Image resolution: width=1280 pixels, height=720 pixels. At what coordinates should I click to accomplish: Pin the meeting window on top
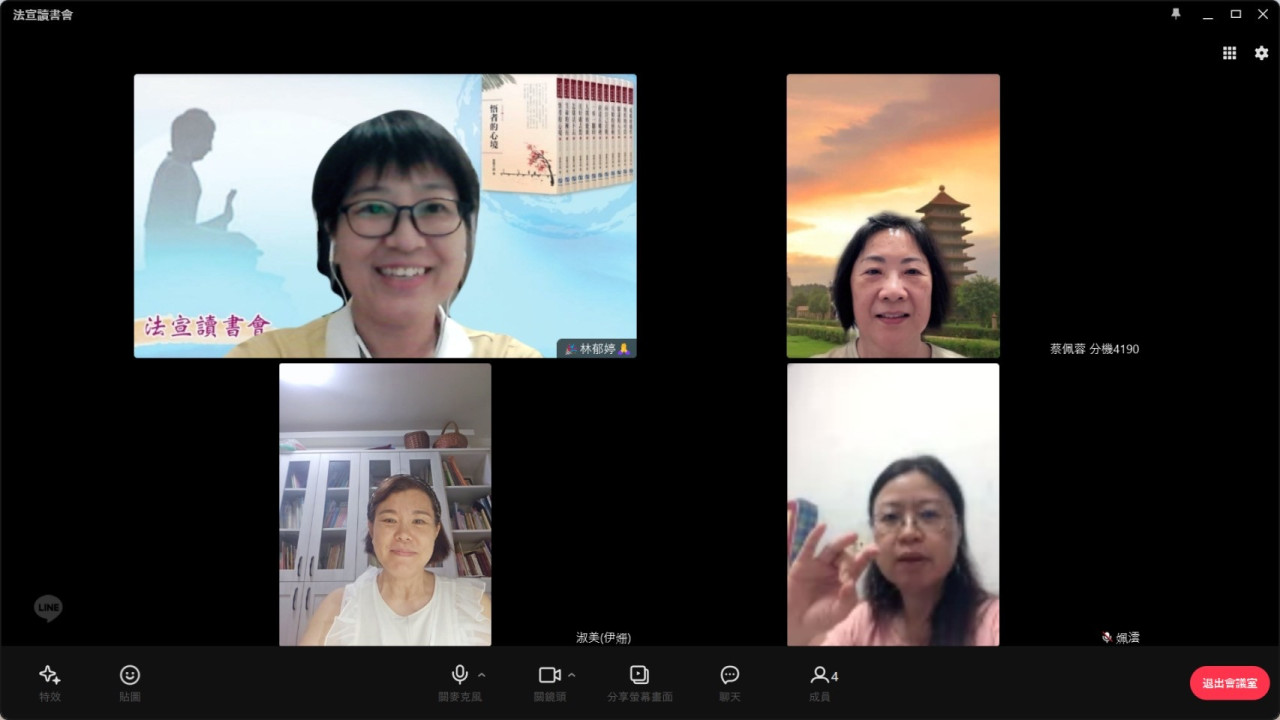pyautogui.click(x=1176, y=14)
